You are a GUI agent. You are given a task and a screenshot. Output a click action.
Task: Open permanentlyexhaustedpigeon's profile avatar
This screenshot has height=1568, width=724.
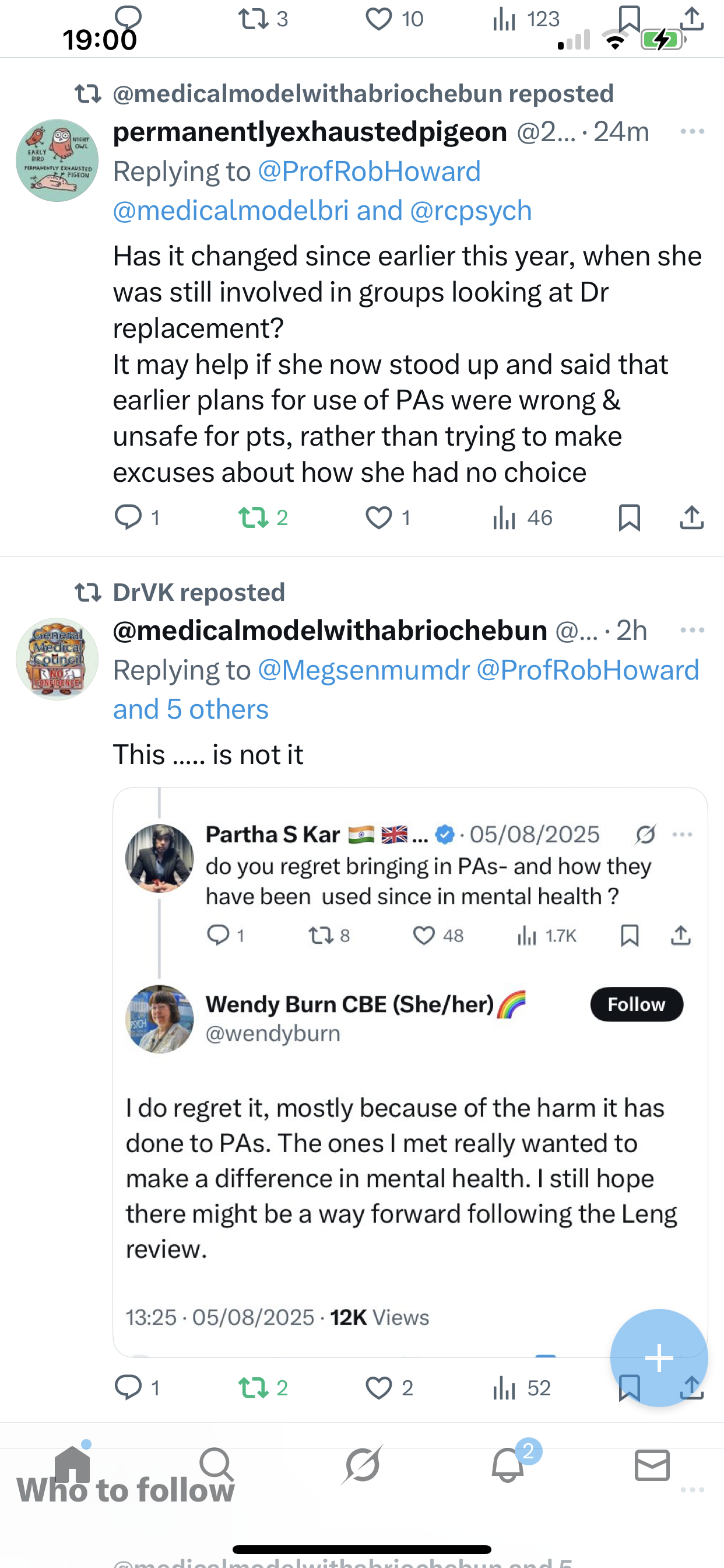tap(57, 160)
